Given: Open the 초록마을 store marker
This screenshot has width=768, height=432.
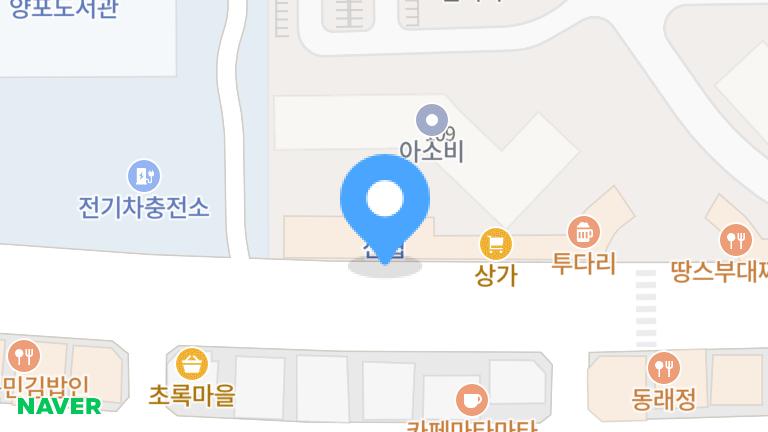Looking at the screenshot, I should (191, 364).
